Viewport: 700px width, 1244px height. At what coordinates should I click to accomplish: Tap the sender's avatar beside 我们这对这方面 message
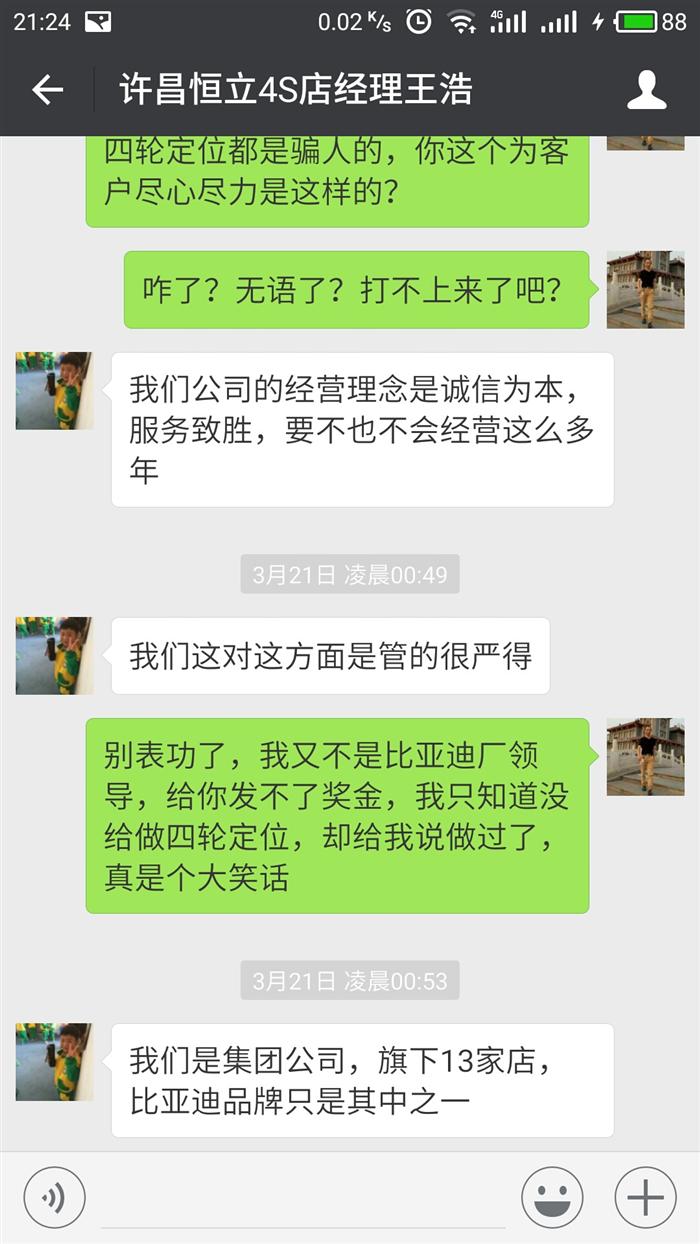pyautogui.click(x=54, y=656)
